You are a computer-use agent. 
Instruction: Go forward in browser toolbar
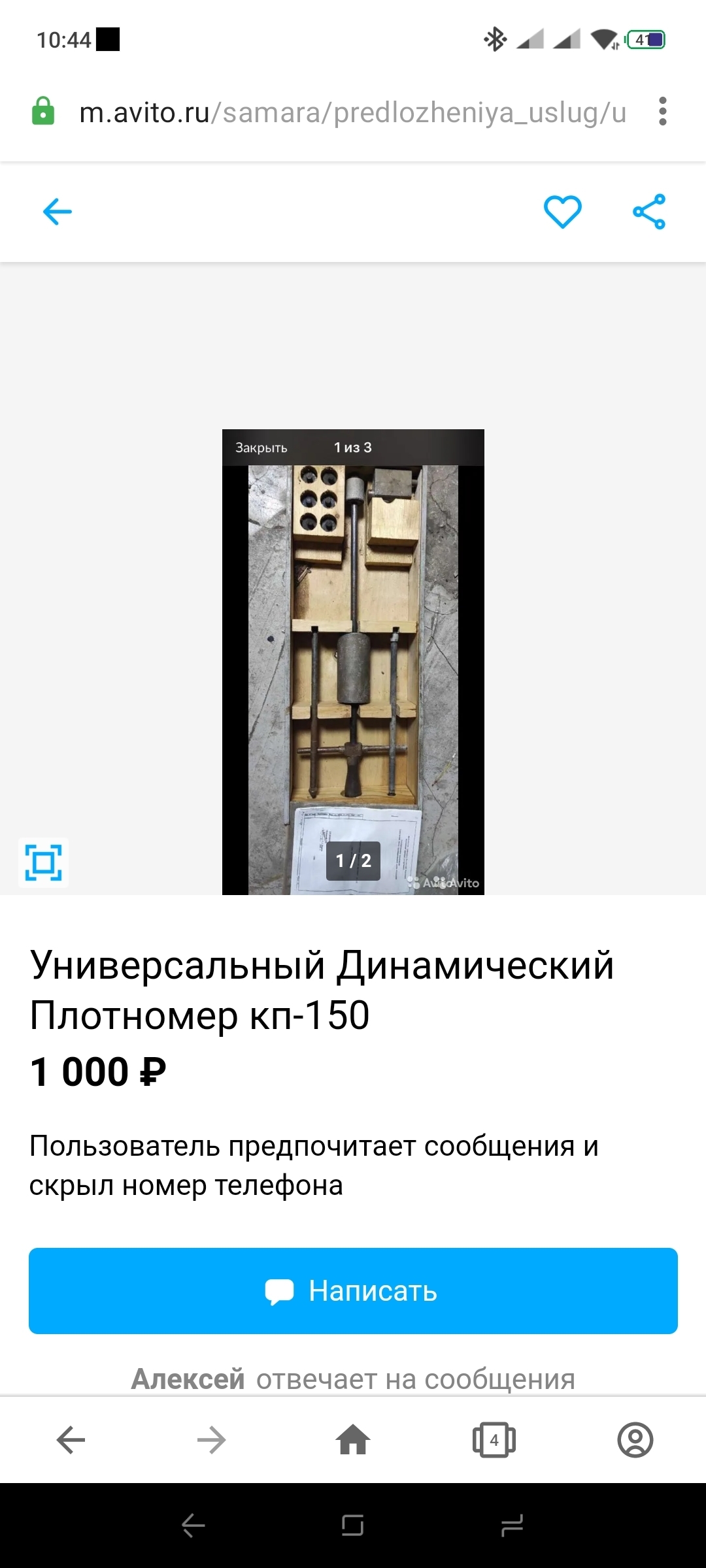[x=211, y=1440]
